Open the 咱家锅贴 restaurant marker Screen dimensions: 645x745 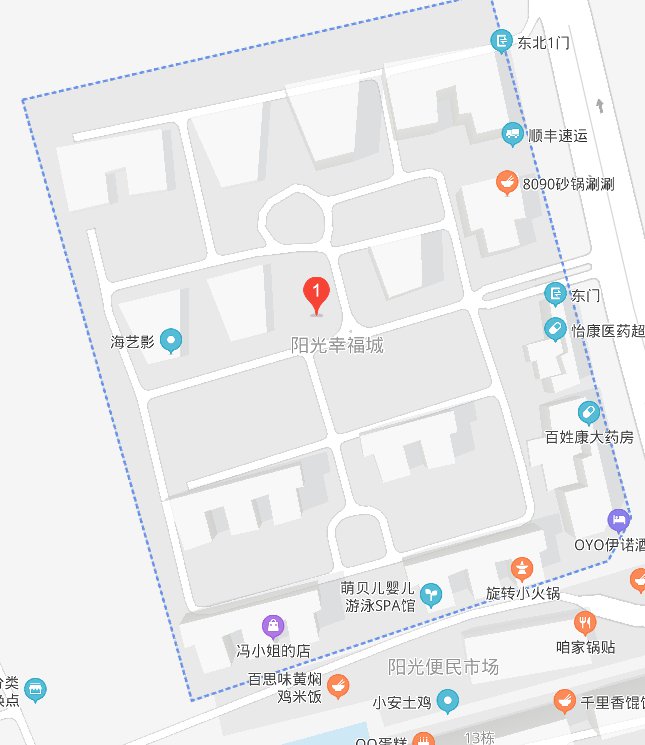585,622
